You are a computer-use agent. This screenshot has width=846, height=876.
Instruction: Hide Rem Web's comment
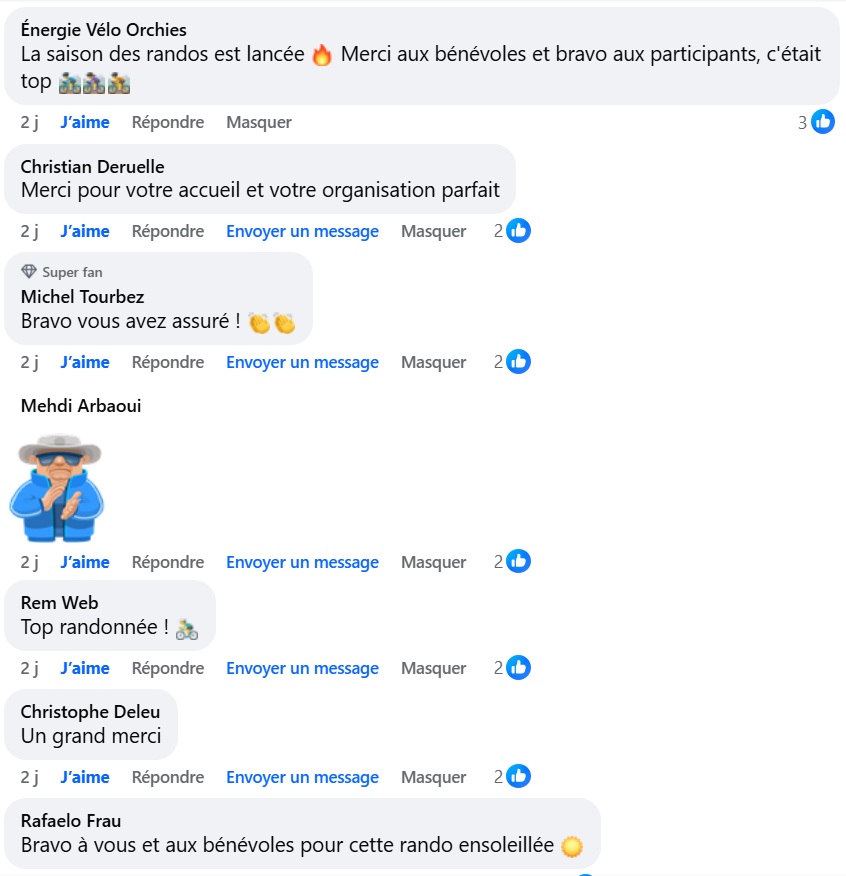[x=433, y=668]
